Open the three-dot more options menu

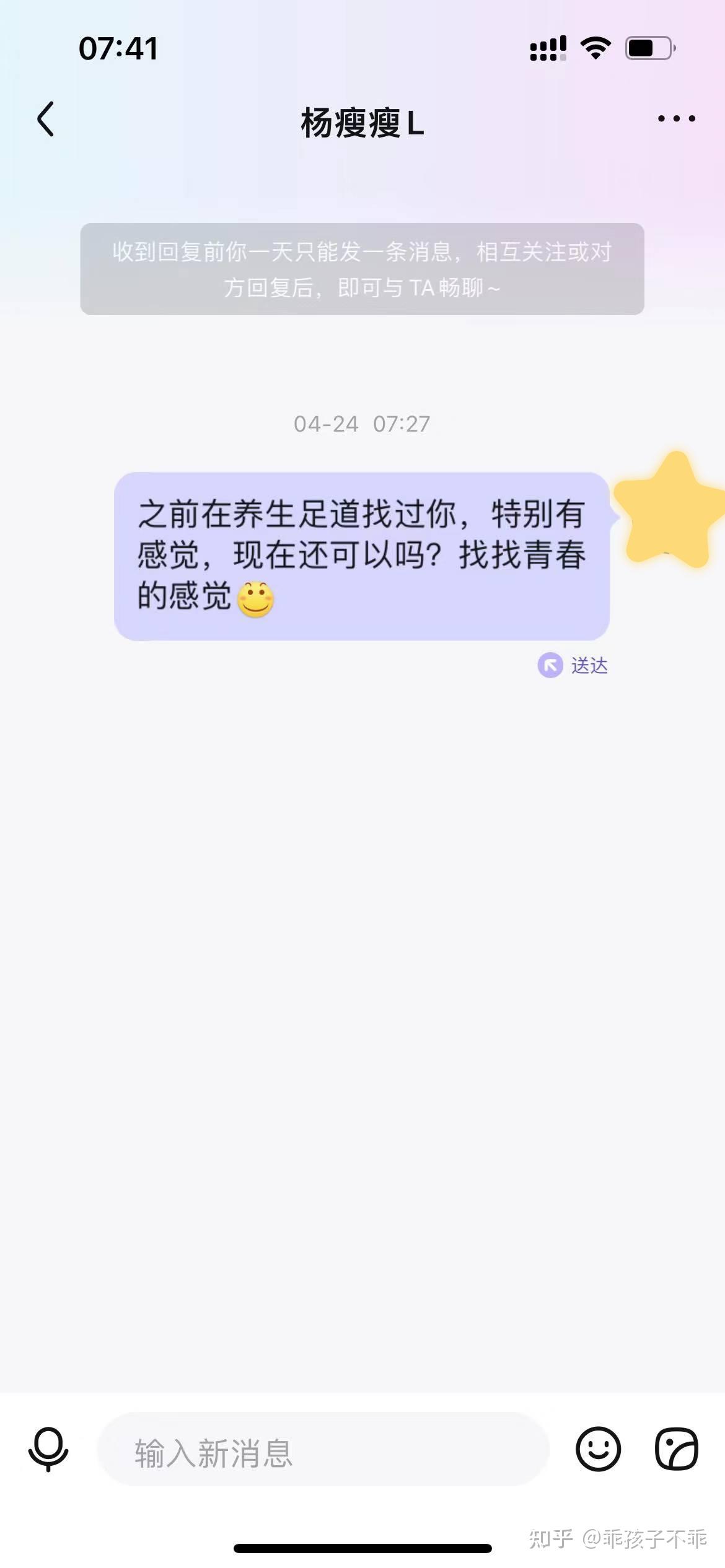click(676, 118)
